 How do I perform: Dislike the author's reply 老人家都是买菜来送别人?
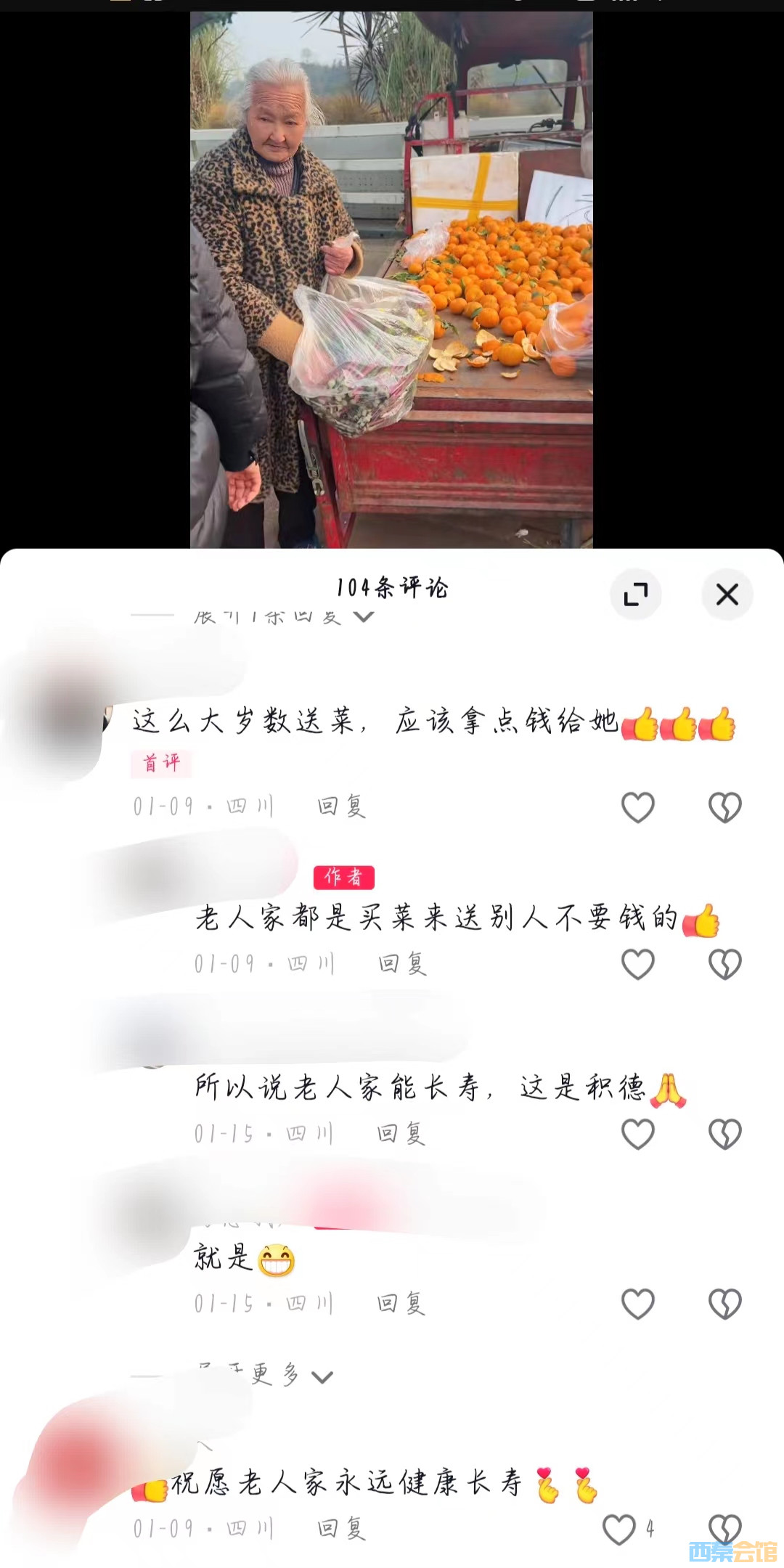pos(724,964)
